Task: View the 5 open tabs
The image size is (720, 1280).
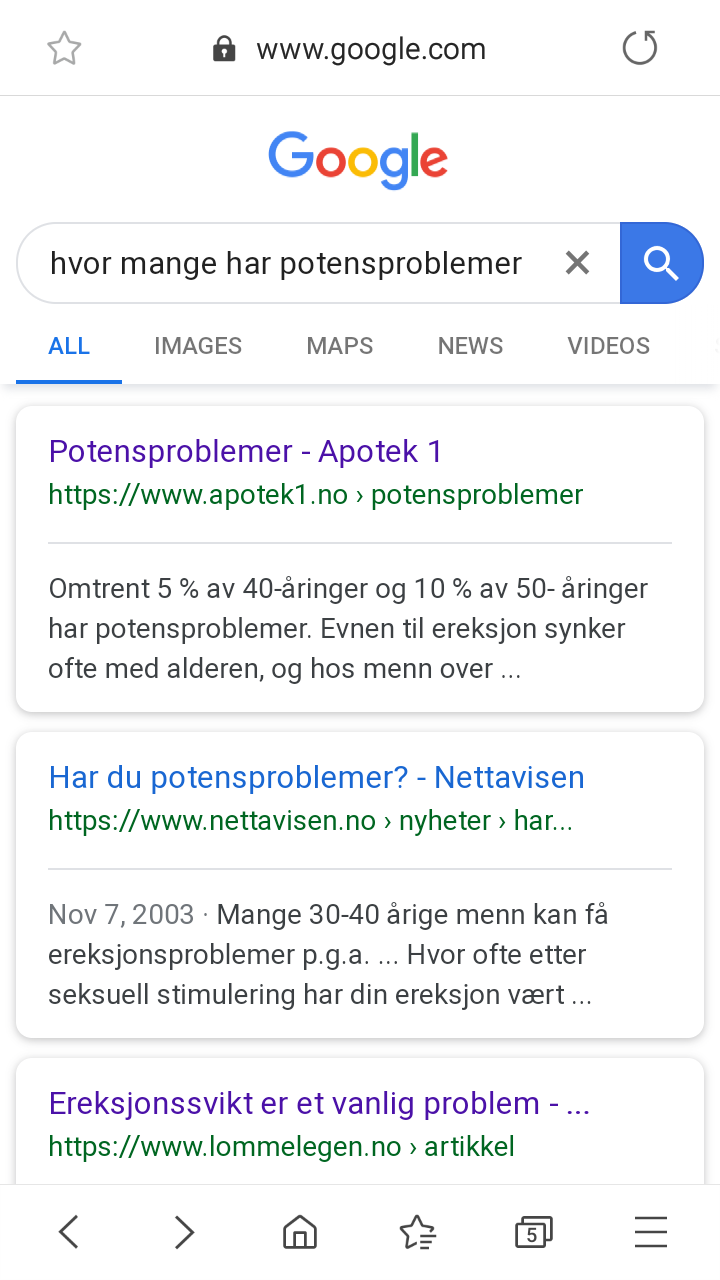Action: (533, 1232)
